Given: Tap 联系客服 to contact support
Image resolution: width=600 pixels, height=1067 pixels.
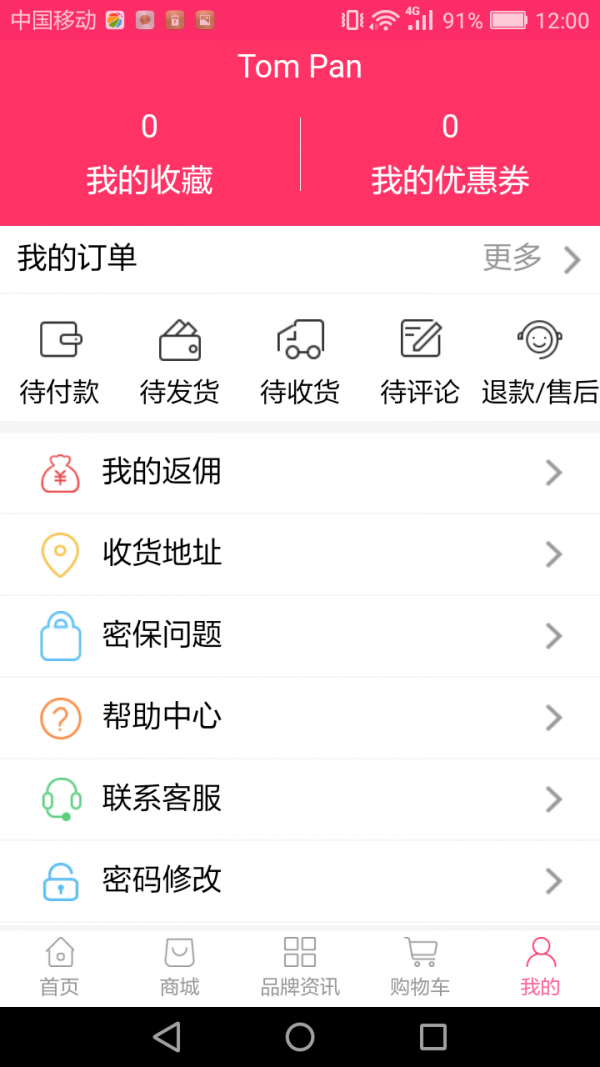Looking at the screenshot, I should [x=300, y=799].
